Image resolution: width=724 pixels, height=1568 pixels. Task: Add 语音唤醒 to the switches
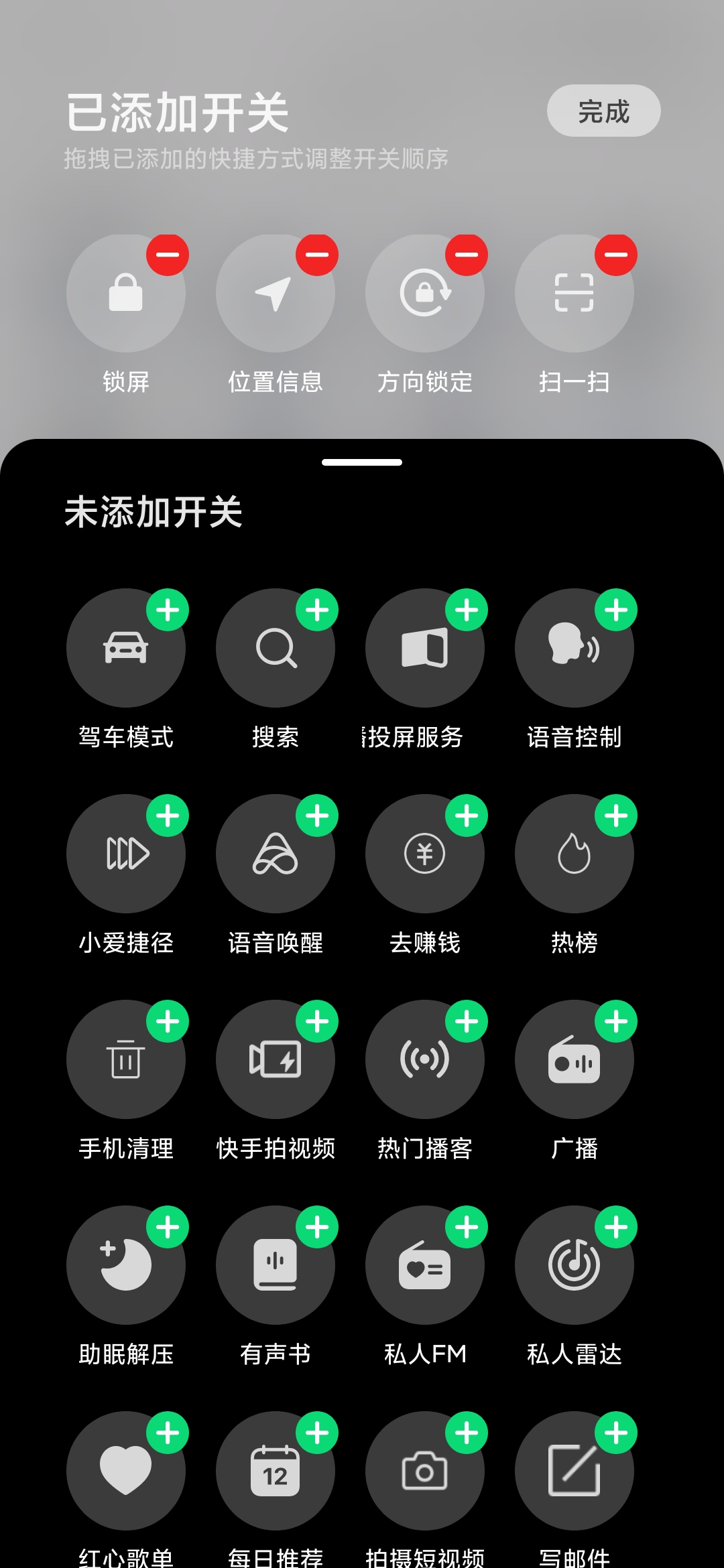pos(317,815)
